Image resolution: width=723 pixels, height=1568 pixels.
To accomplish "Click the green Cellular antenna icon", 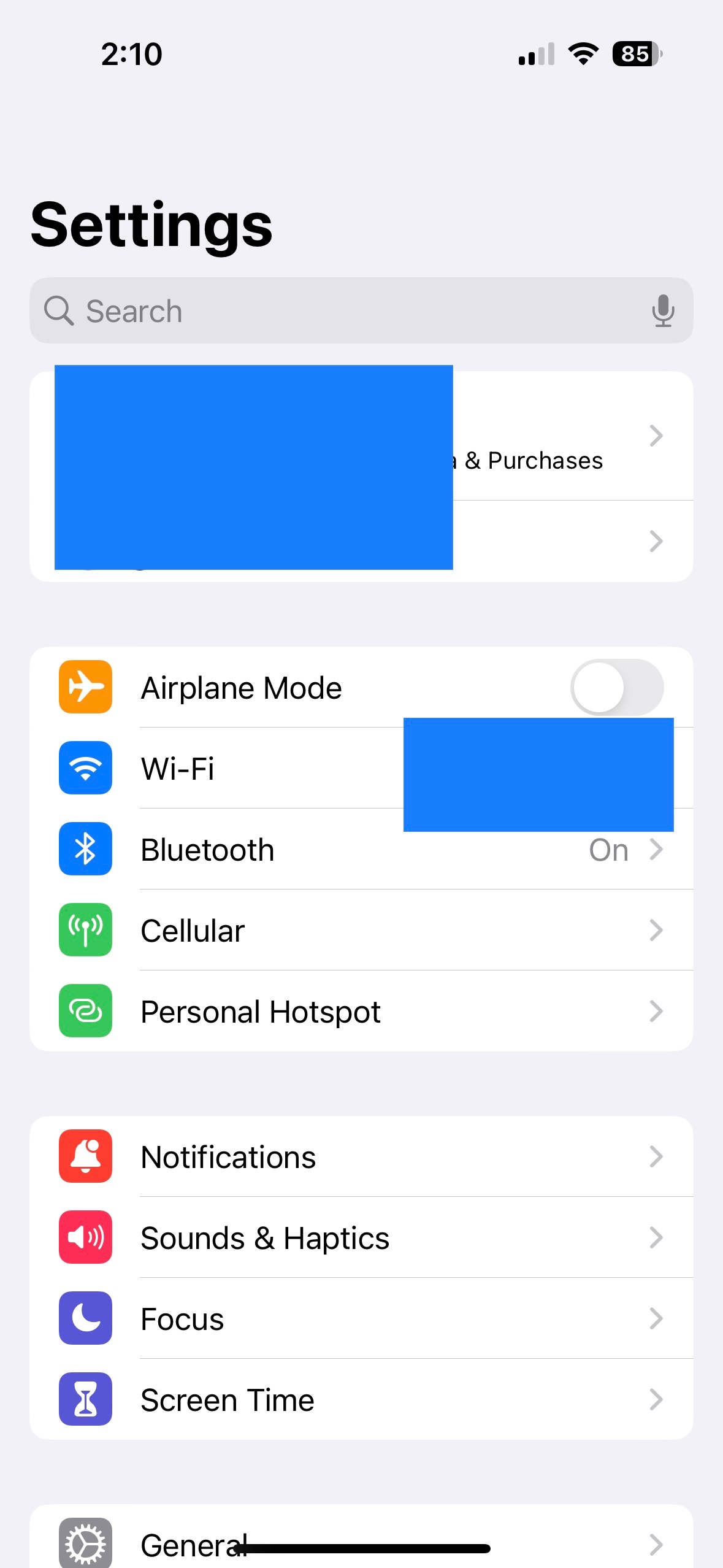I will (x=85, y=930).
